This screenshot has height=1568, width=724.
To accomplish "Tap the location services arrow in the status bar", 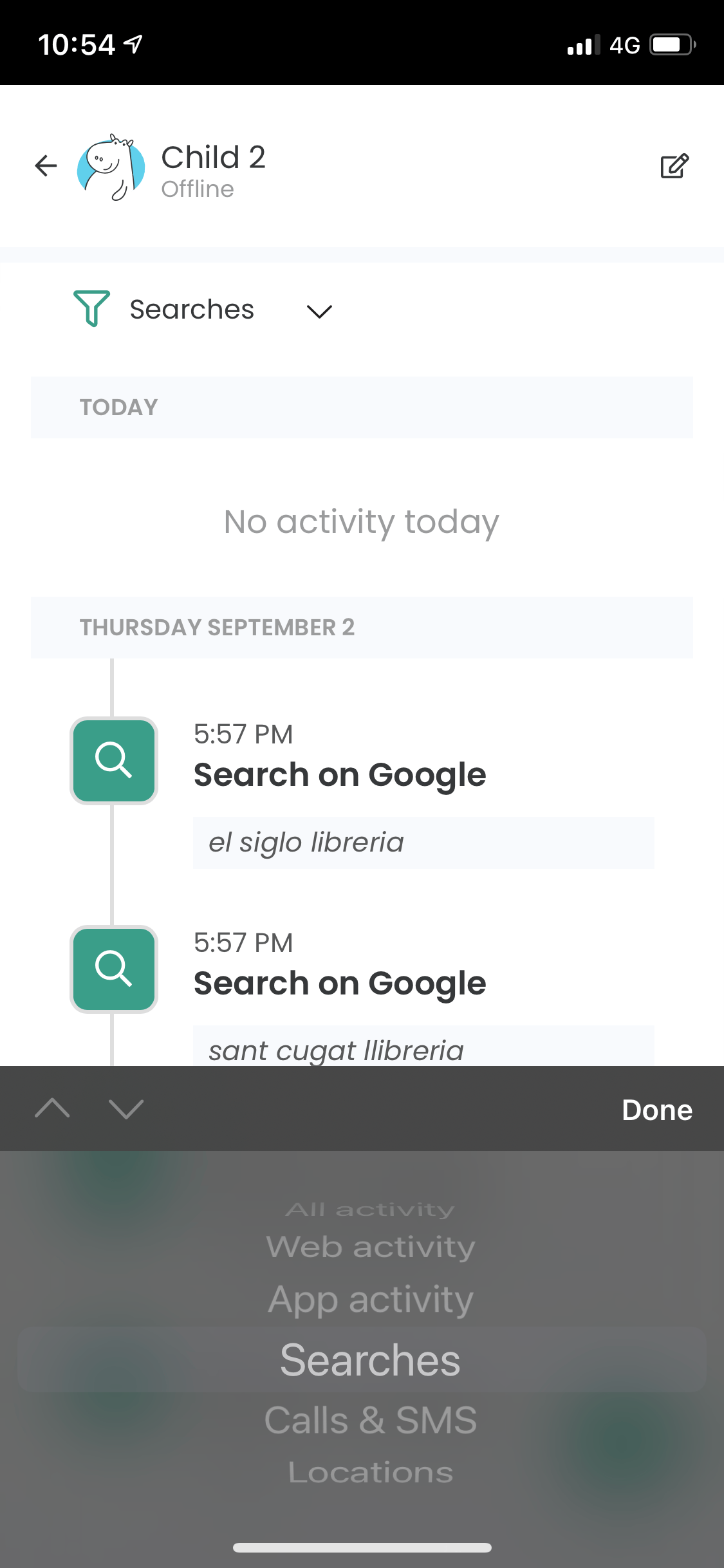I will tap(133, 44).
